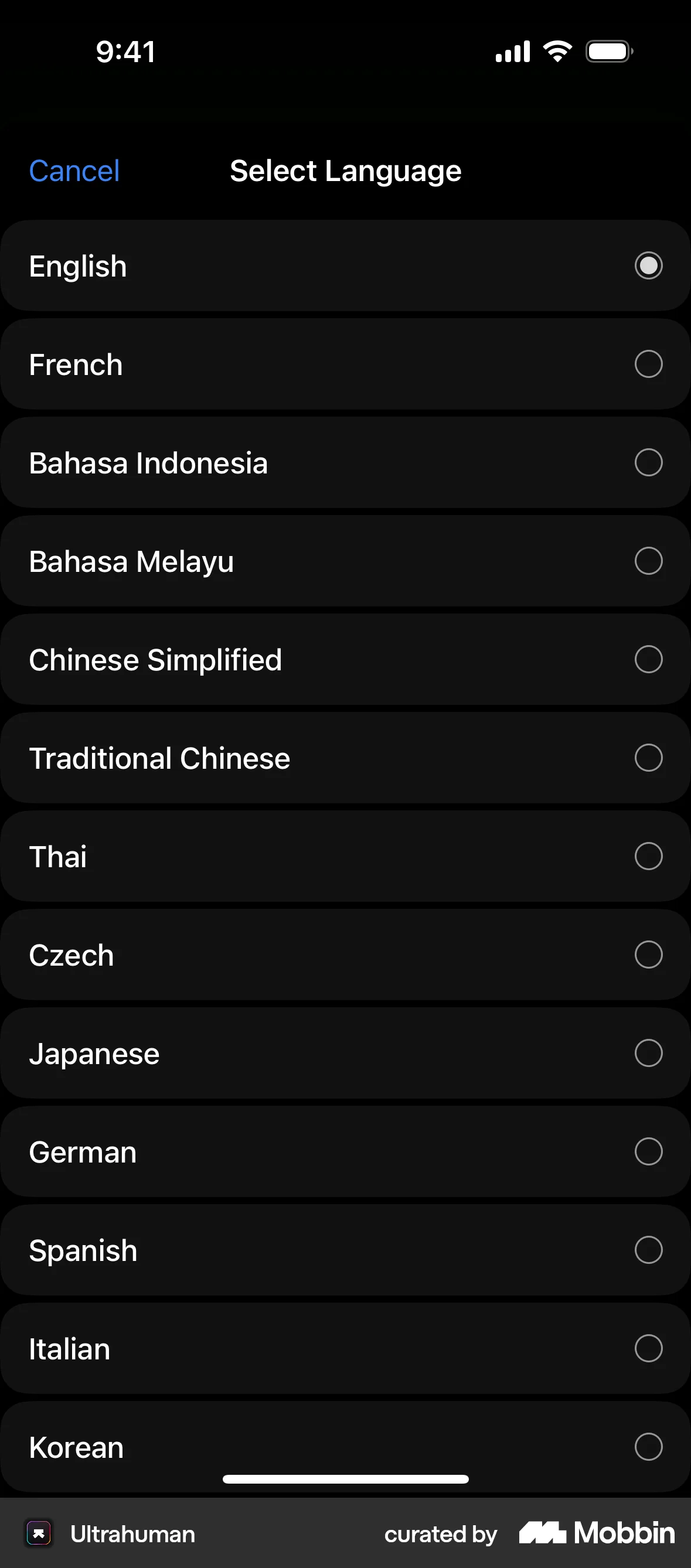Viewport: 691px width, 1568px height.
Task: Pick German as the language
Action: tap(648, 1151)
